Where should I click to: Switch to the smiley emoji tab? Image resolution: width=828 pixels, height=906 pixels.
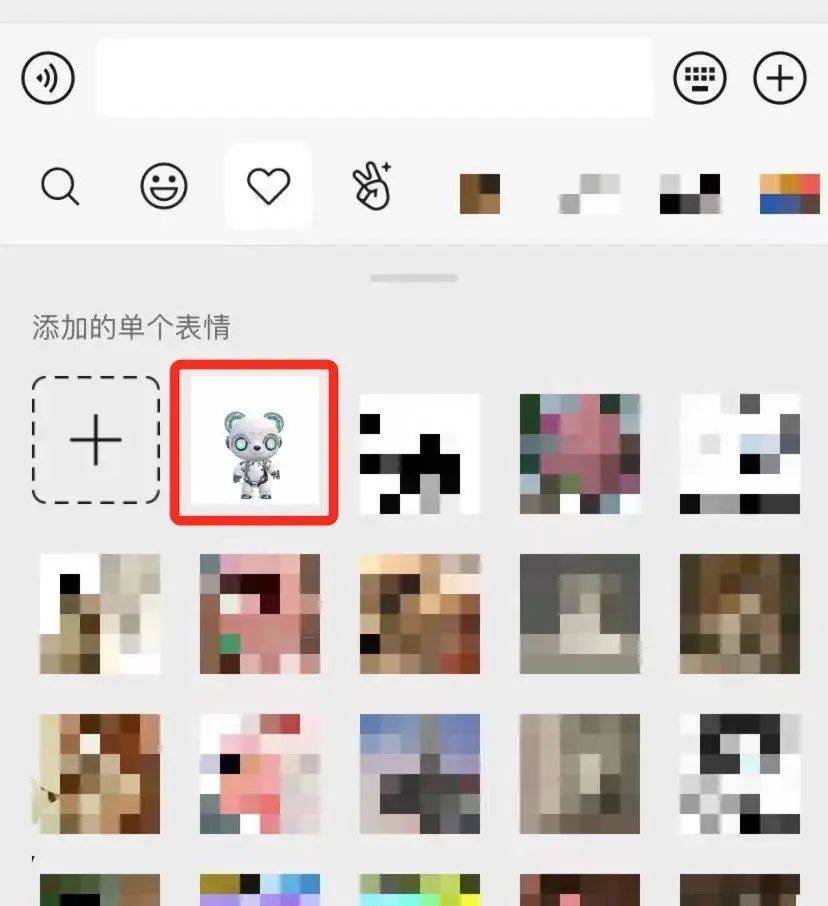(164, 186)
